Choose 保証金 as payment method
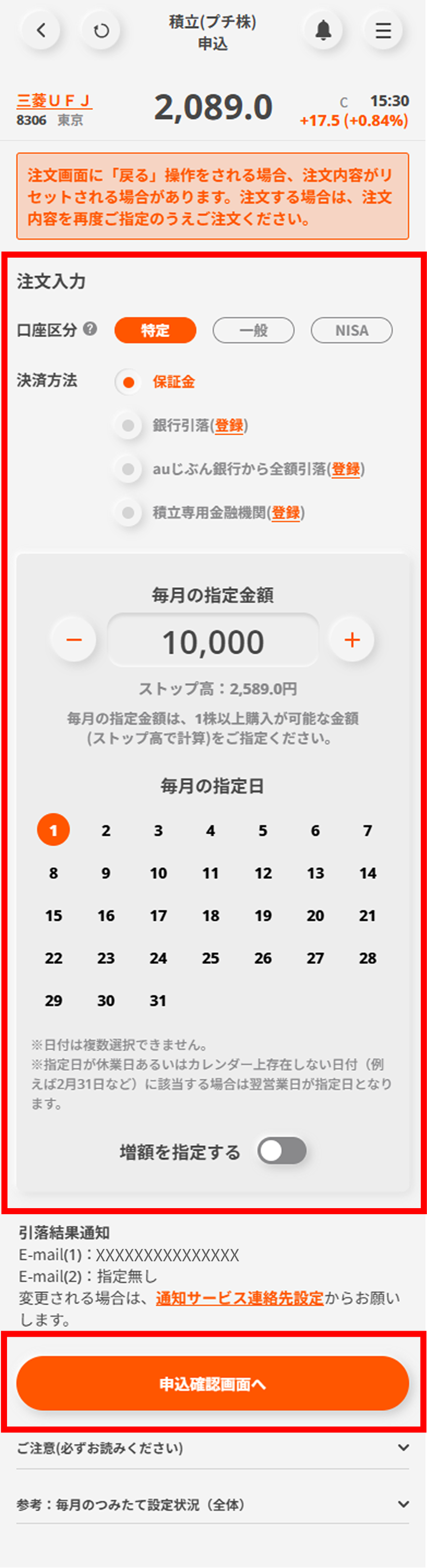 (x=129, y=382)
